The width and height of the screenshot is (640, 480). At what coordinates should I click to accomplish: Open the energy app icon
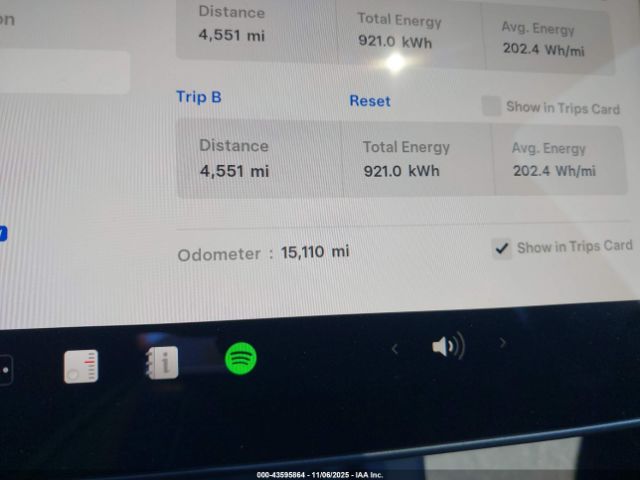pyautogui.click(x=81, y=367)
